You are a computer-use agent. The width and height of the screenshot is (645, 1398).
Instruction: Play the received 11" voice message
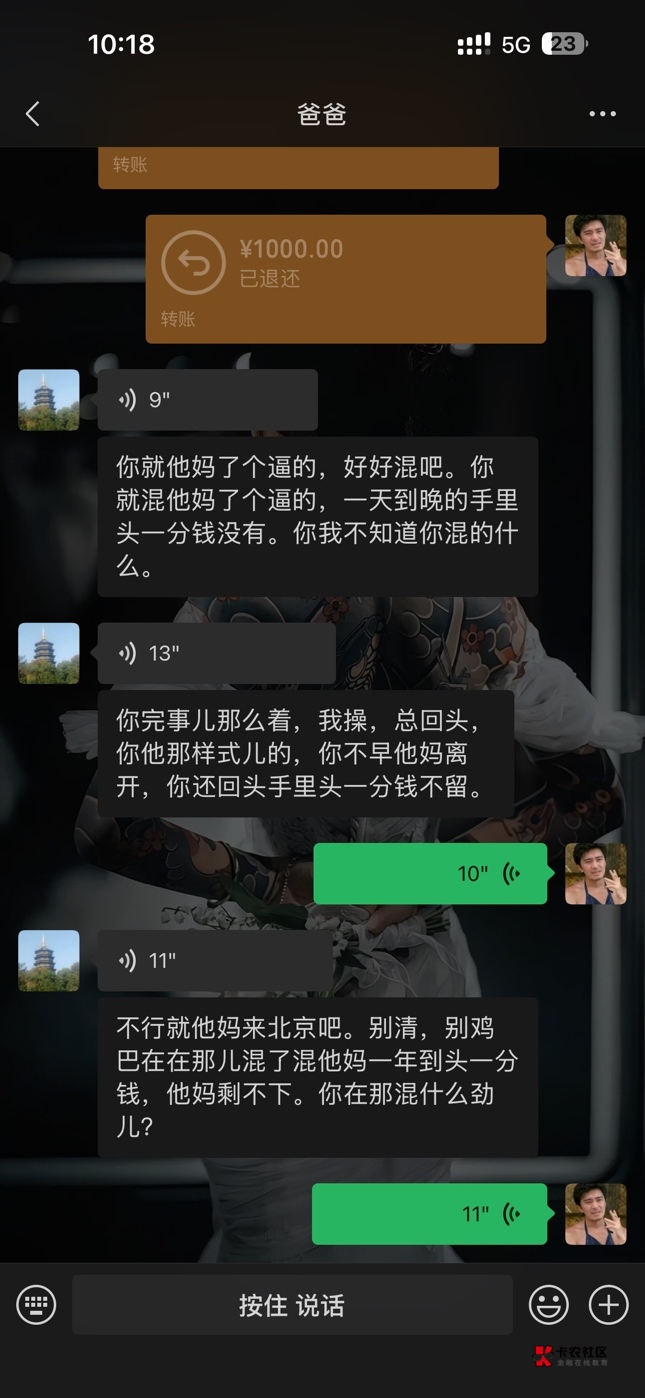click(214, 961)
